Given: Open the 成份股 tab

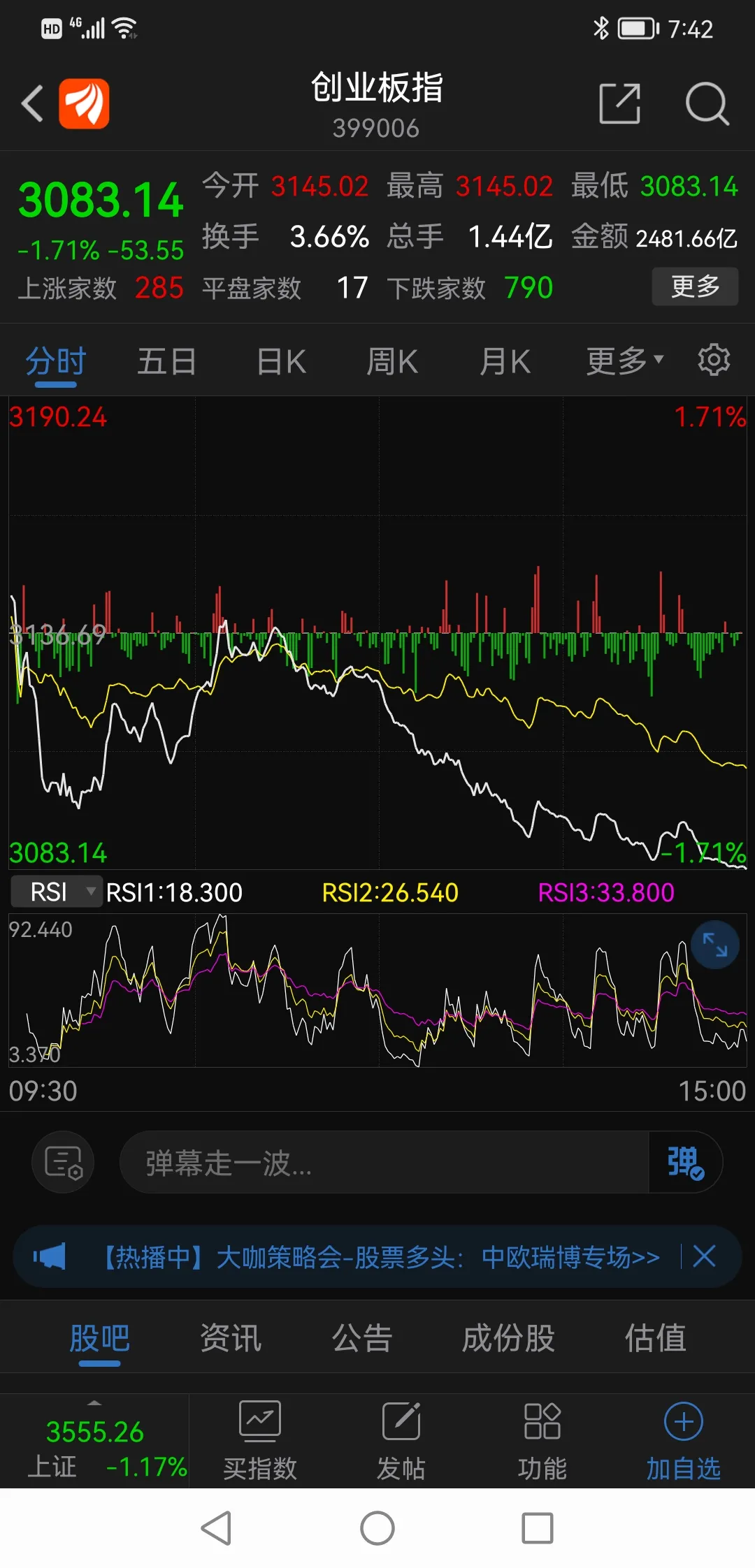Looking at the screenshot, I should pos(508,1339).
